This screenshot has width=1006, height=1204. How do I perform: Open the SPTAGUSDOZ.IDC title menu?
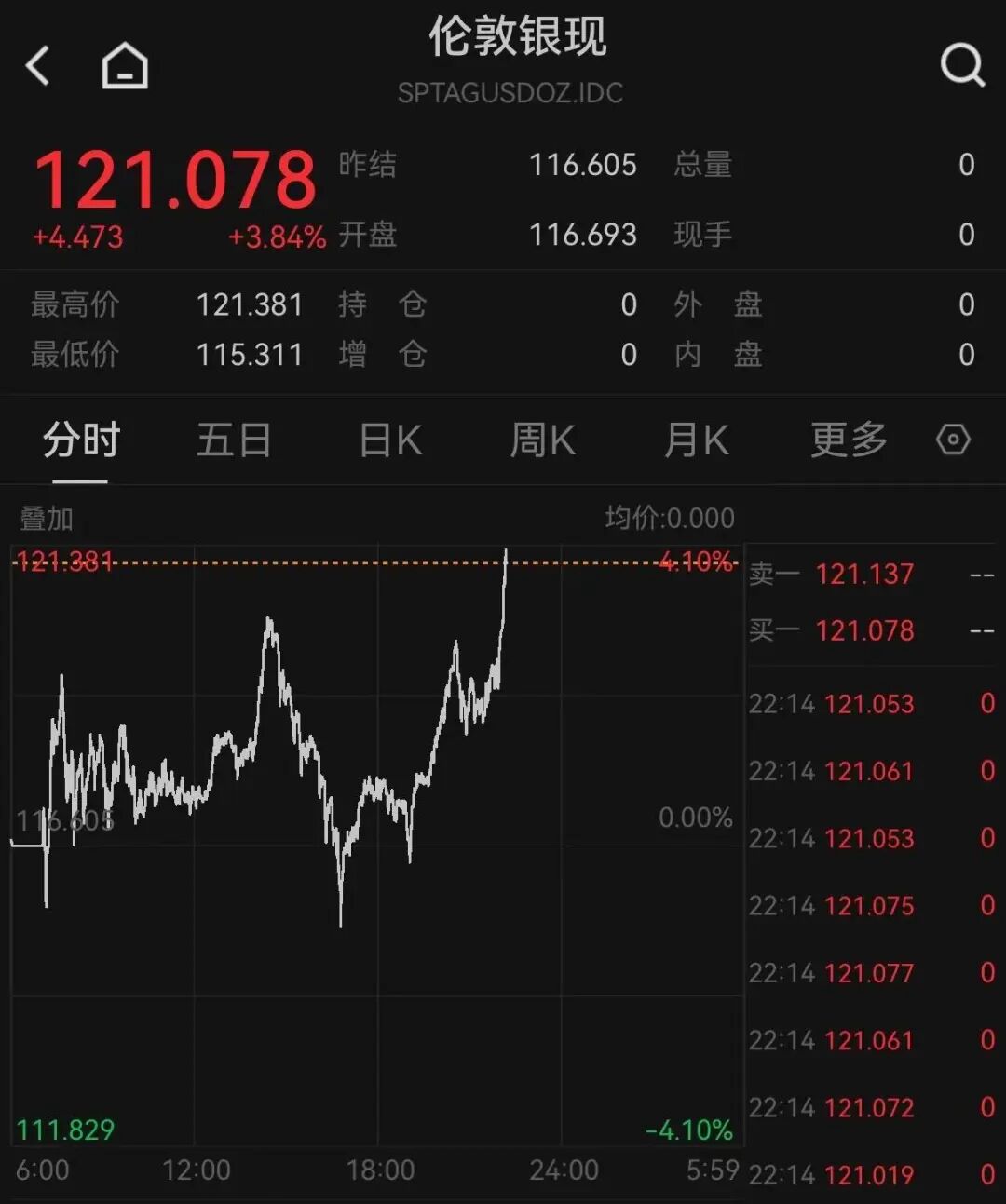click(509, 92)
